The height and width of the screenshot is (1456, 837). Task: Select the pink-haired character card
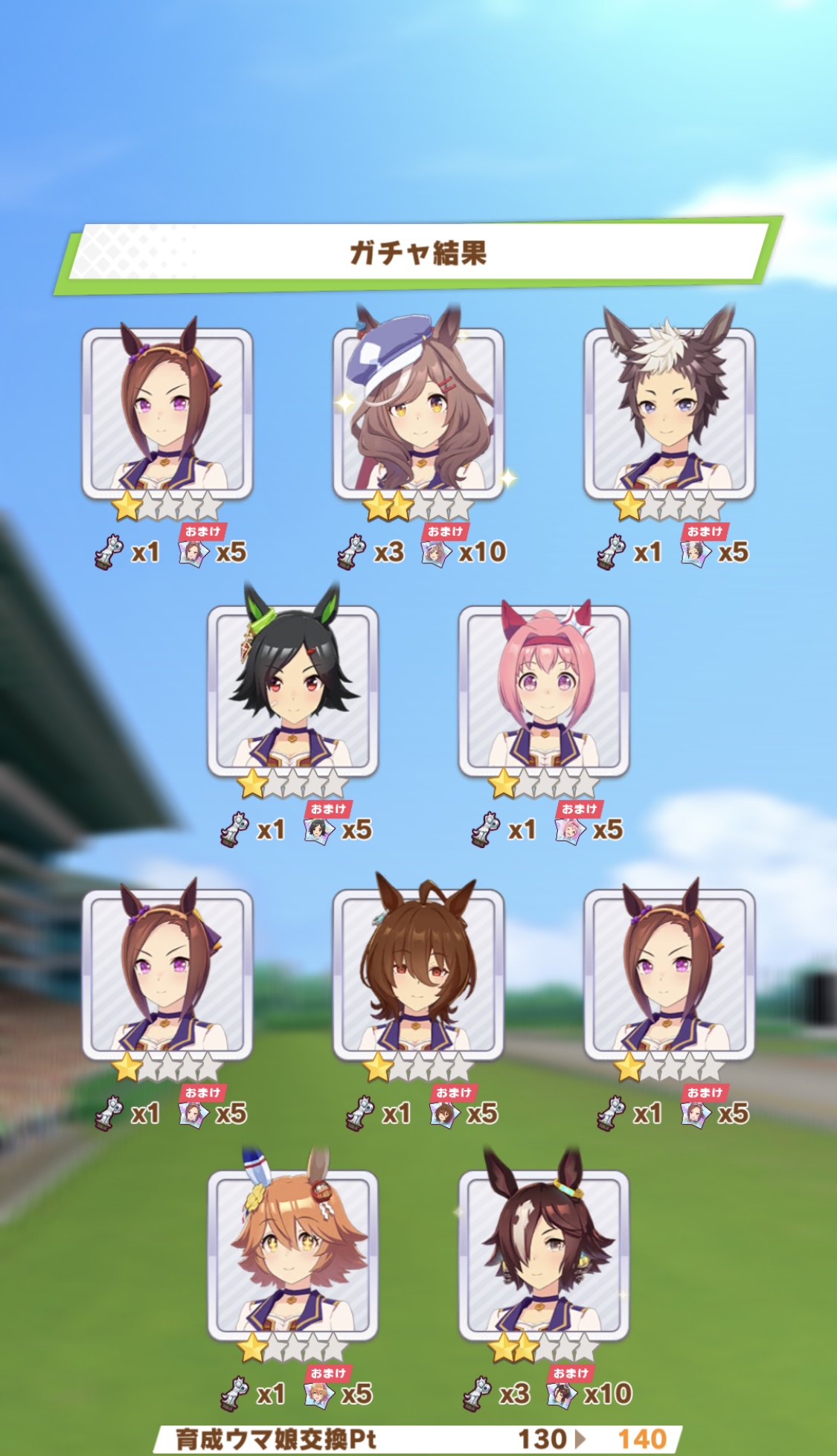coord(544,690)
